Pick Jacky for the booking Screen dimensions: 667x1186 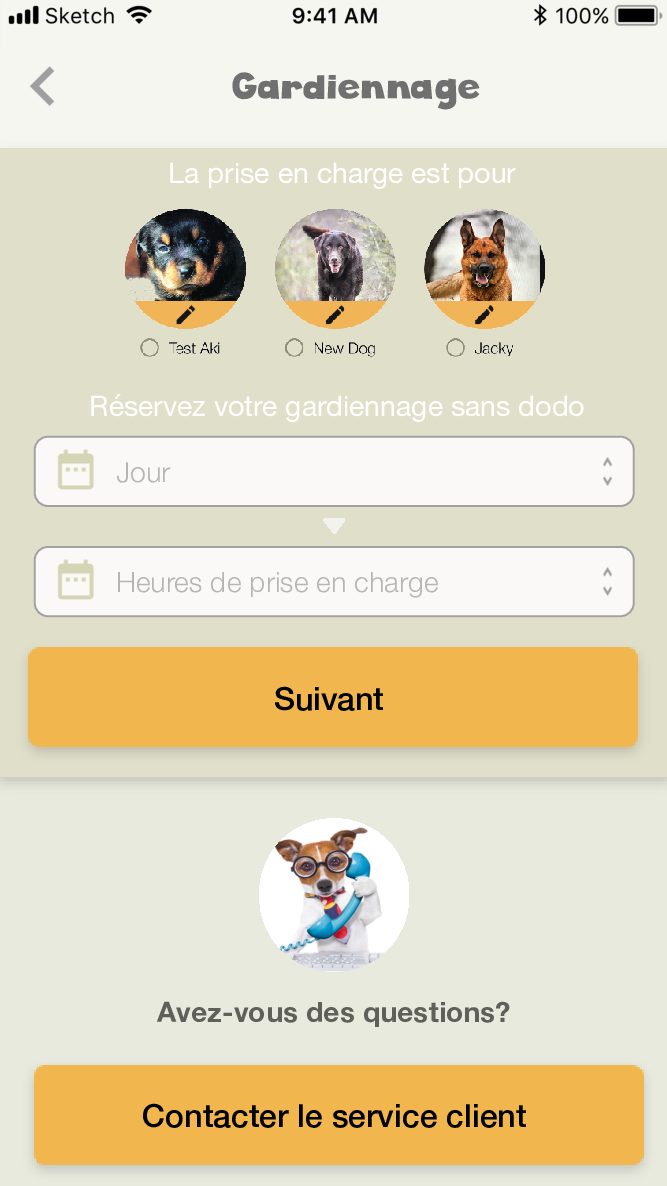point(456,348)
